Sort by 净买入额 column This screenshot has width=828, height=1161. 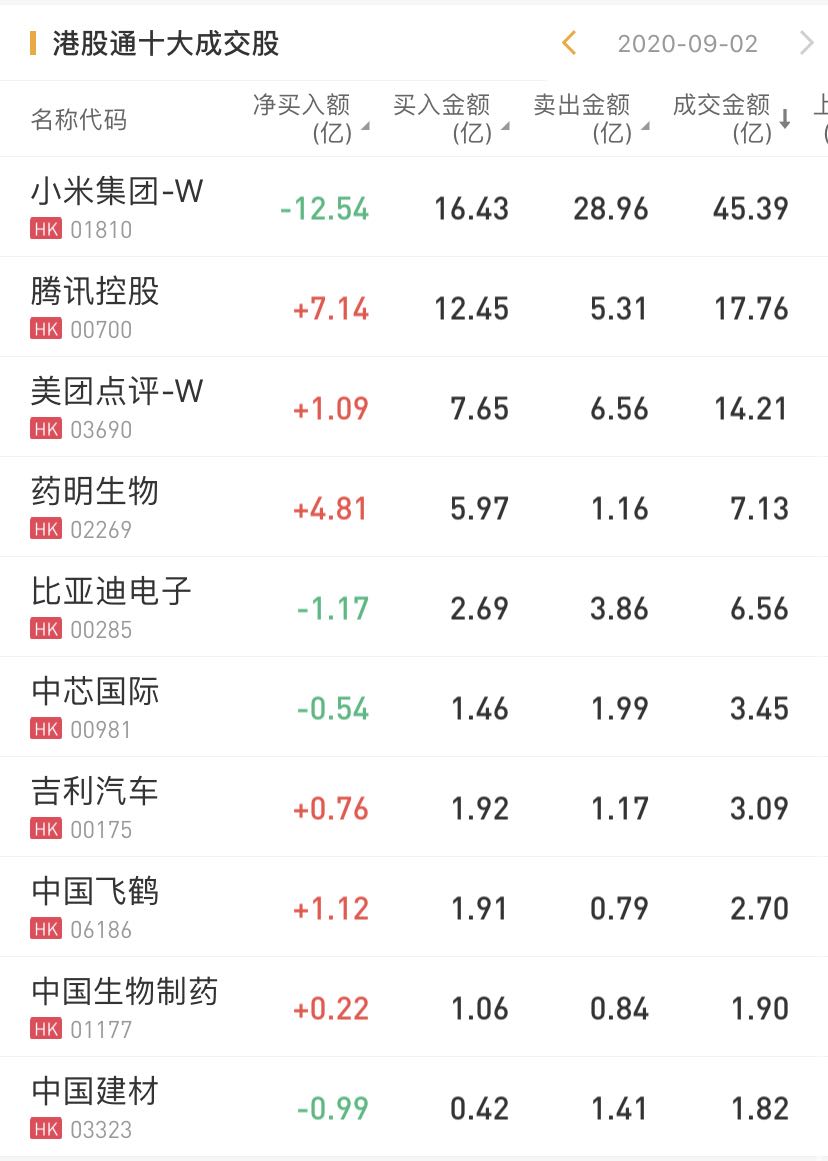click(310, 118)
